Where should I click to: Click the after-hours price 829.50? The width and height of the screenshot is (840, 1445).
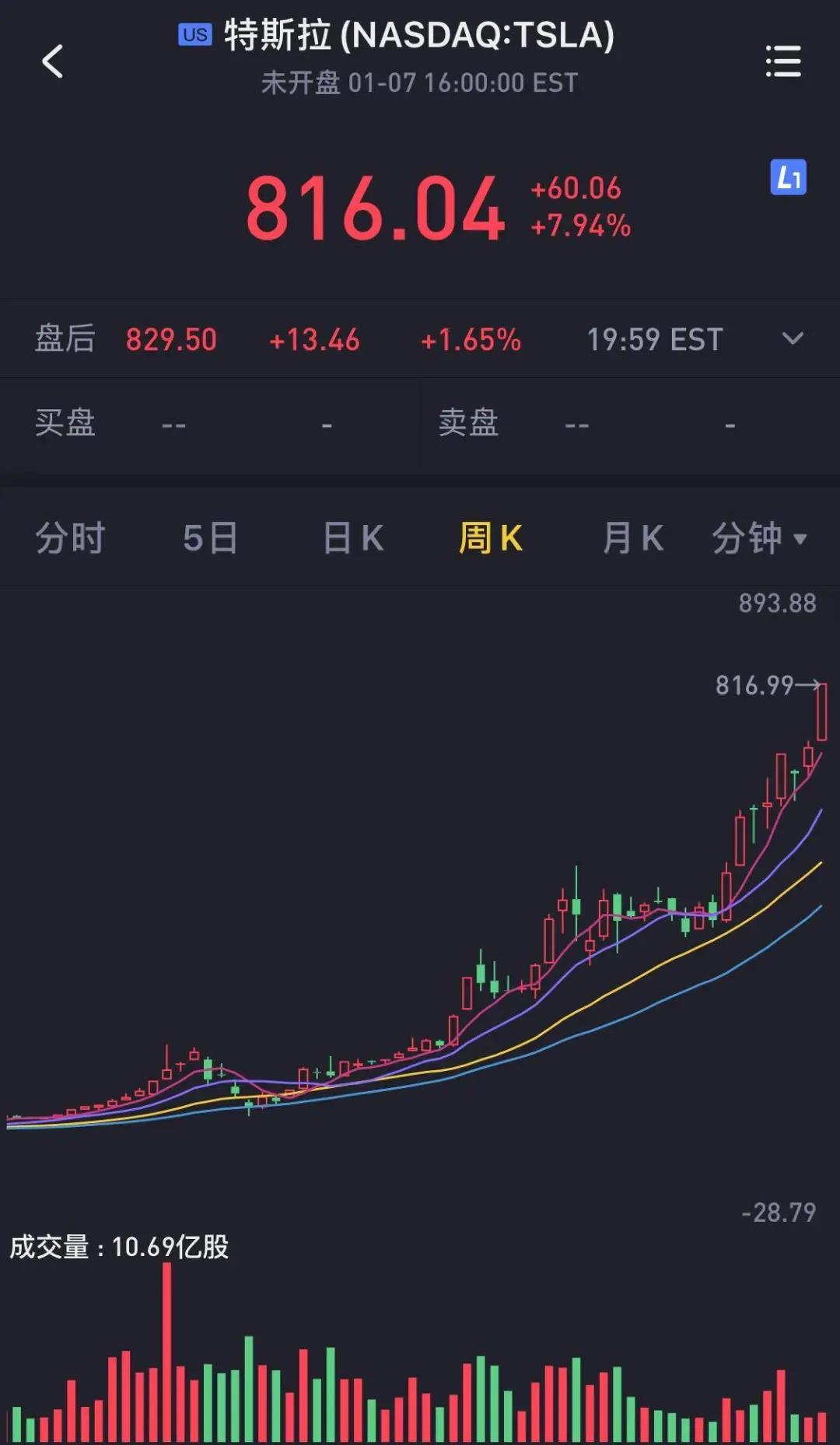(x=171, y=339)
